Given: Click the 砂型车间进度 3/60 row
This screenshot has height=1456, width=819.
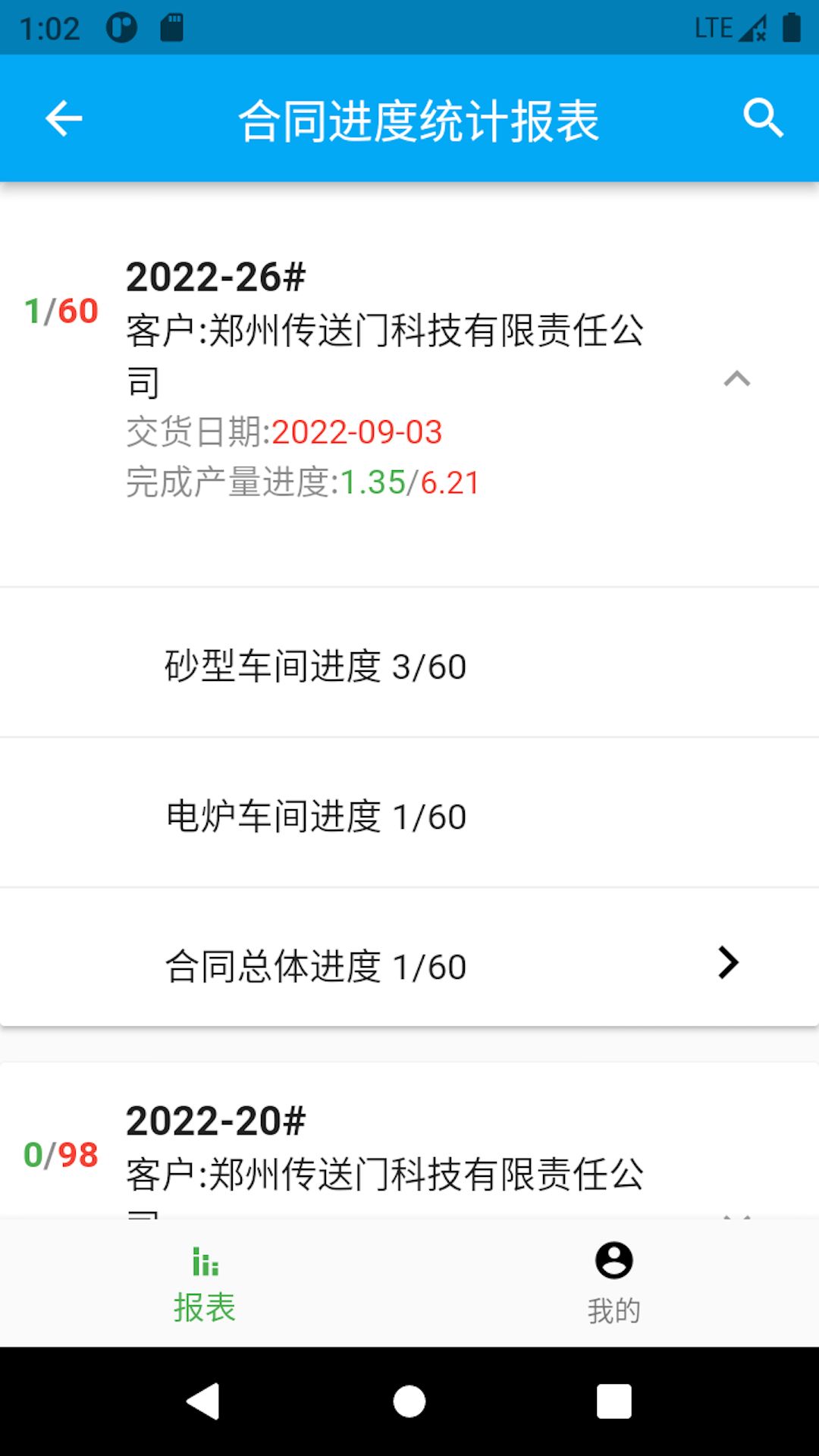Looking at the screenshot, I should 315,667.
